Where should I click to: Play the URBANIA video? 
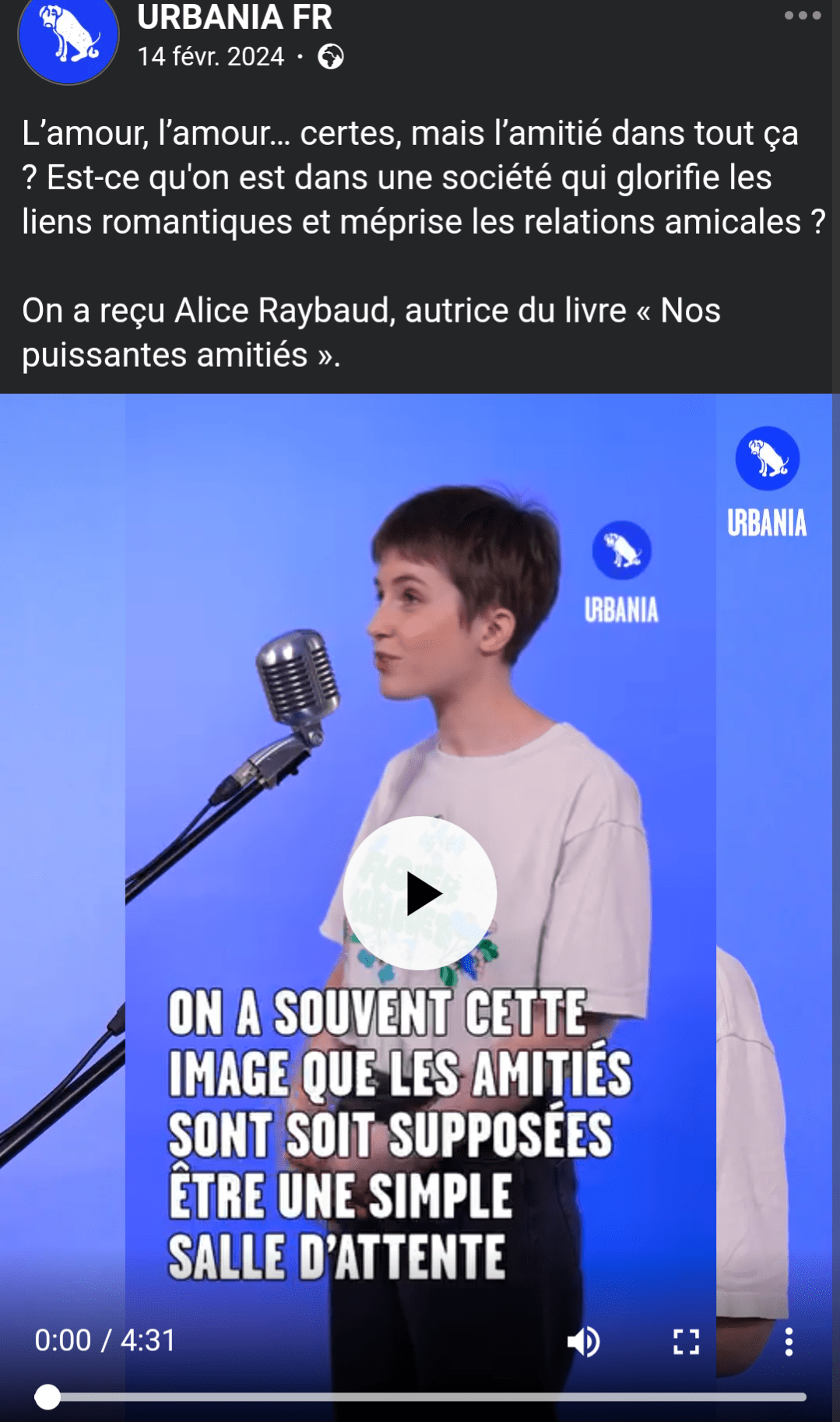point(420,893)
